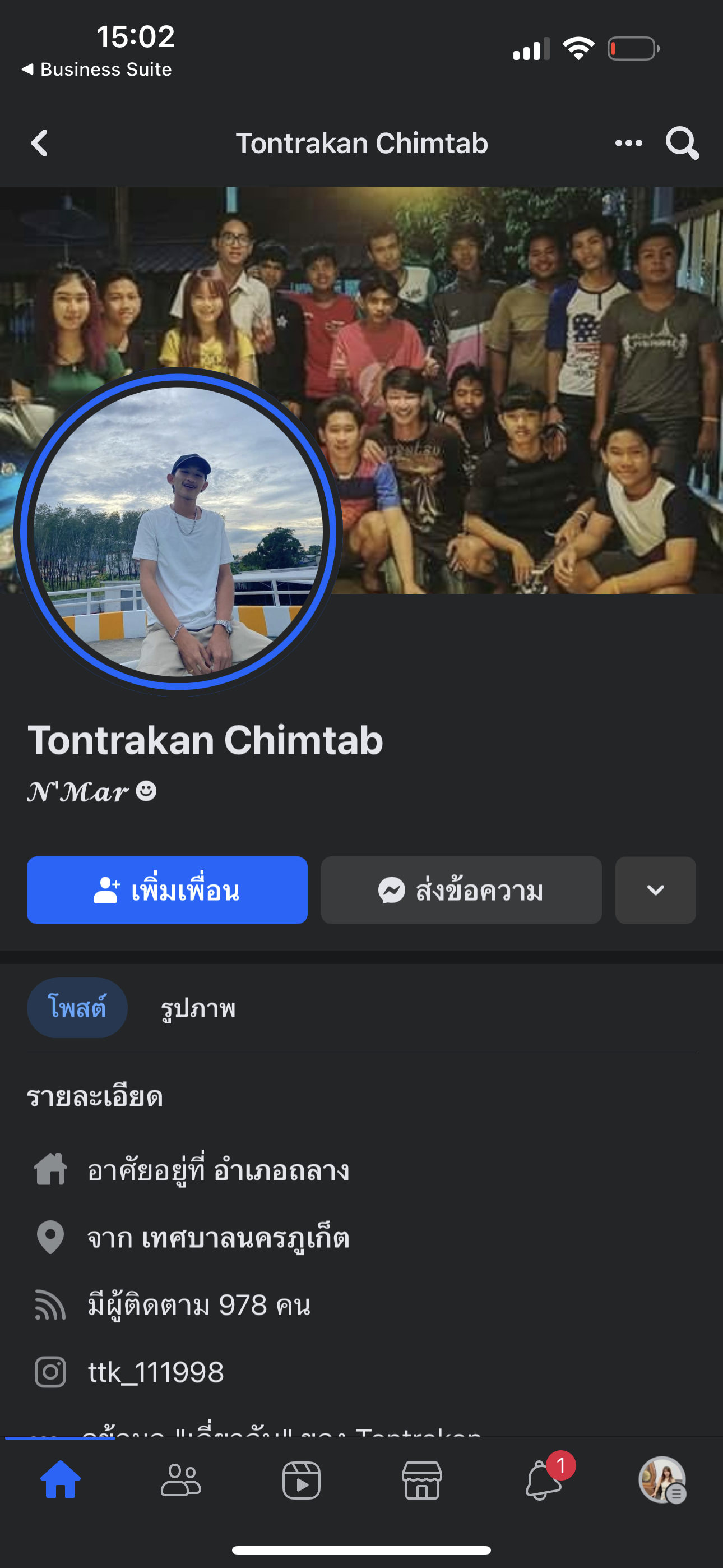Go back from Tontrakan Chimtab's profile
Screen dimensions: 723x1568
point(40,143)
